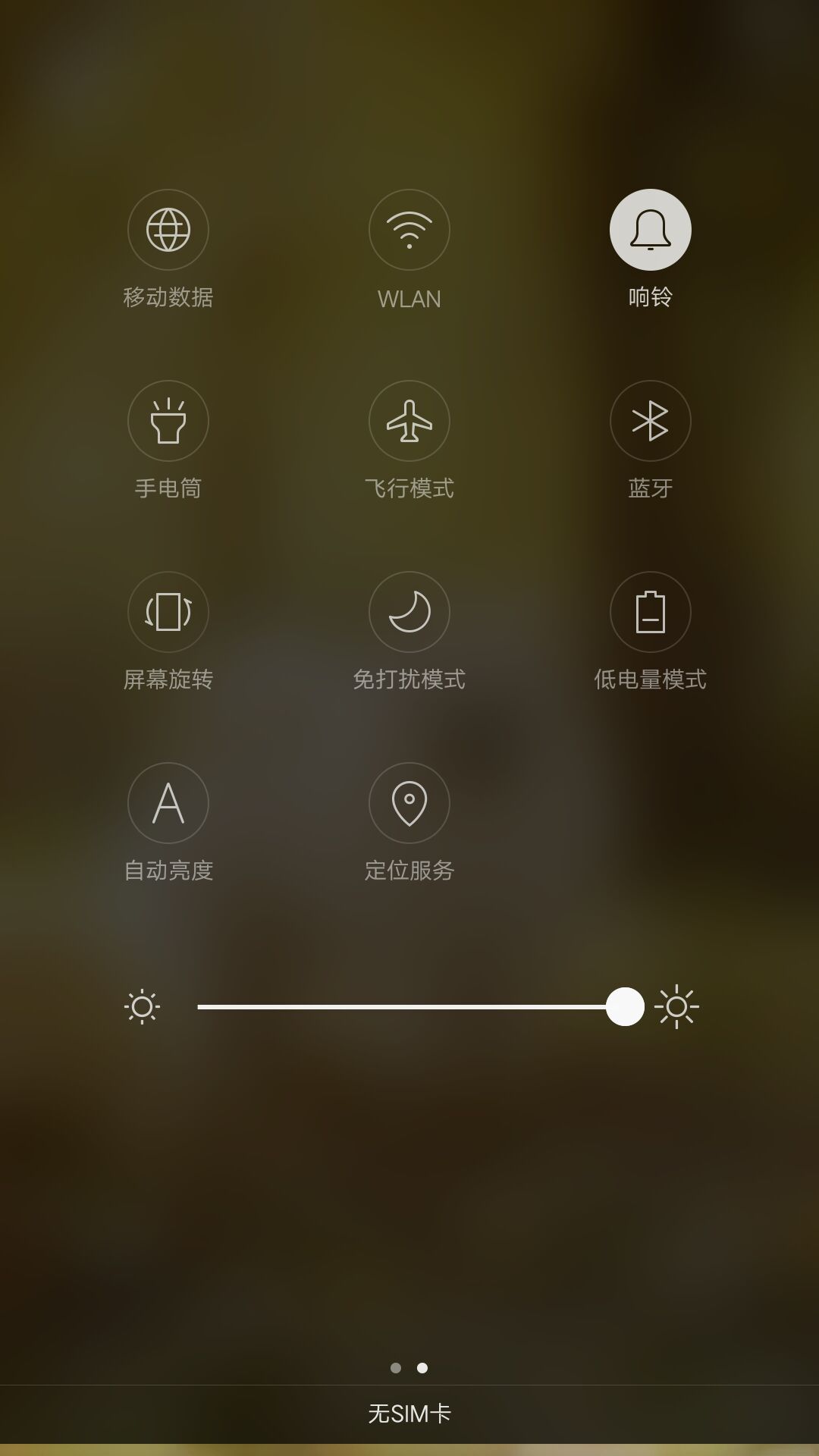Enable the WLAN toggle
Image resolution: width=819 pixels, height=1456 pixels.
click(x=409, y=230)
